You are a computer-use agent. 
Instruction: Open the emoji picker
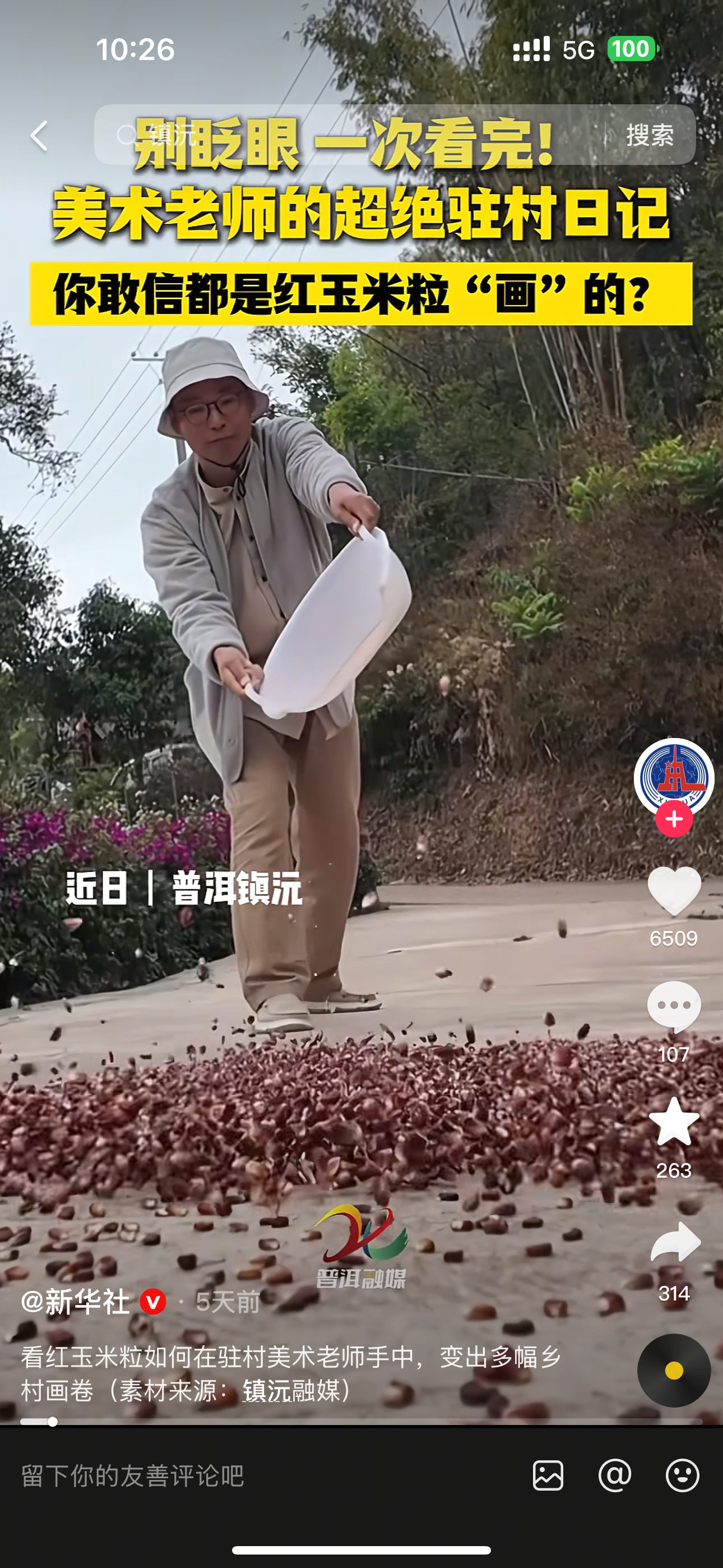tap(682, 1475)
